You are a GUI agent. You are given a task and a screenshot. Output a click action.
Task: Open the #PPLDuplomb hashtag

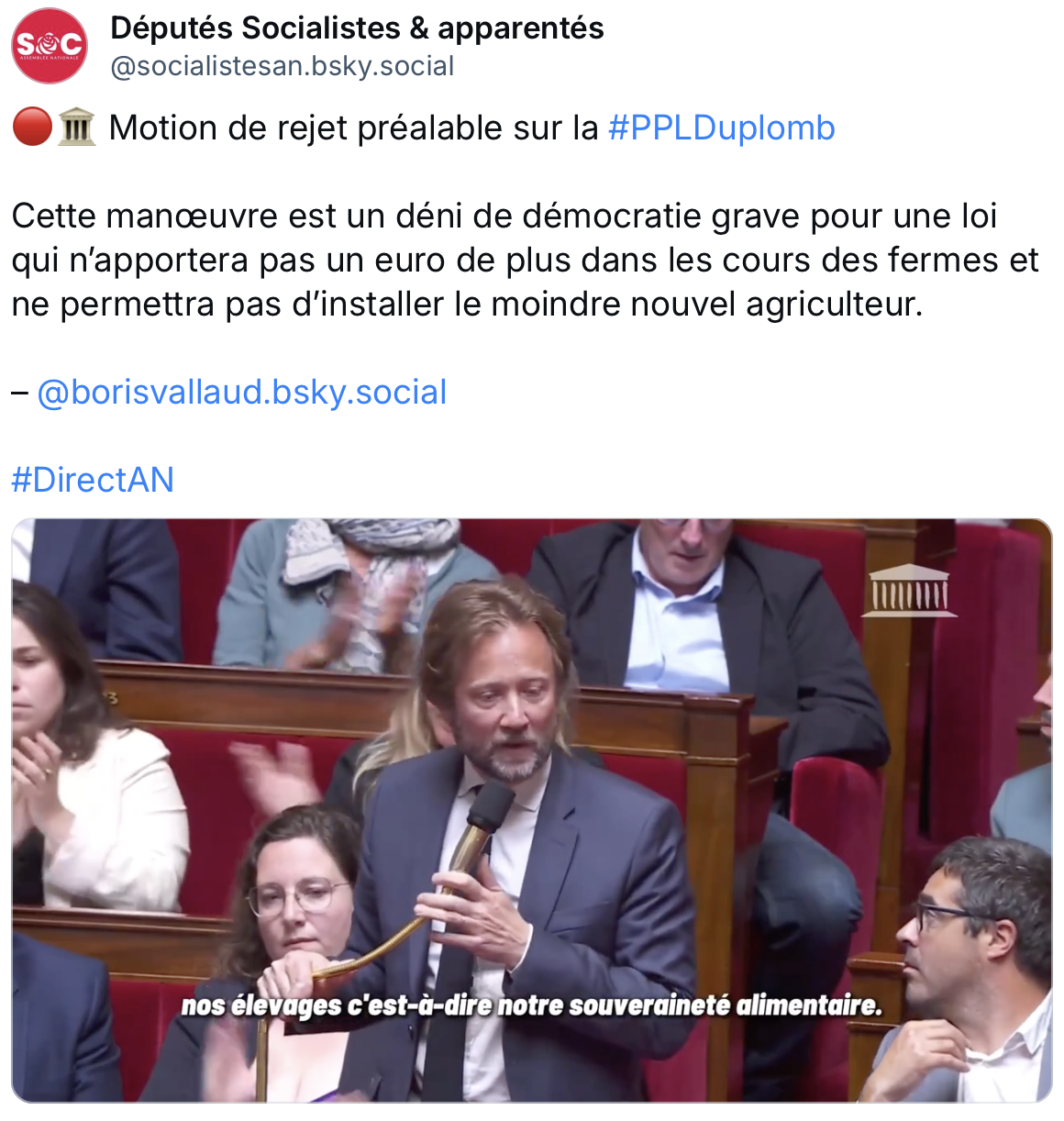(x=721, y=128)
